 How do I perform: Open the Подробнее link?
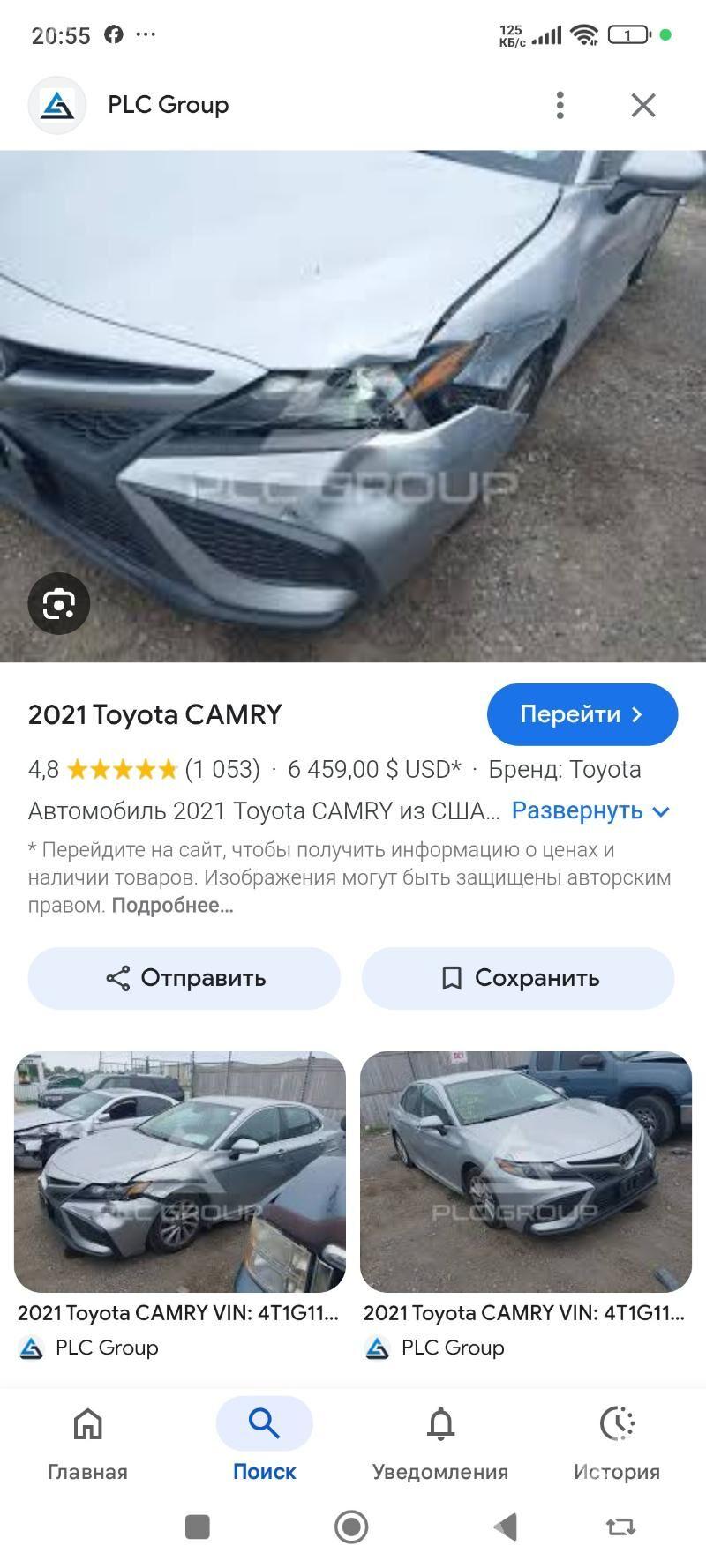(x=172, y=906)
